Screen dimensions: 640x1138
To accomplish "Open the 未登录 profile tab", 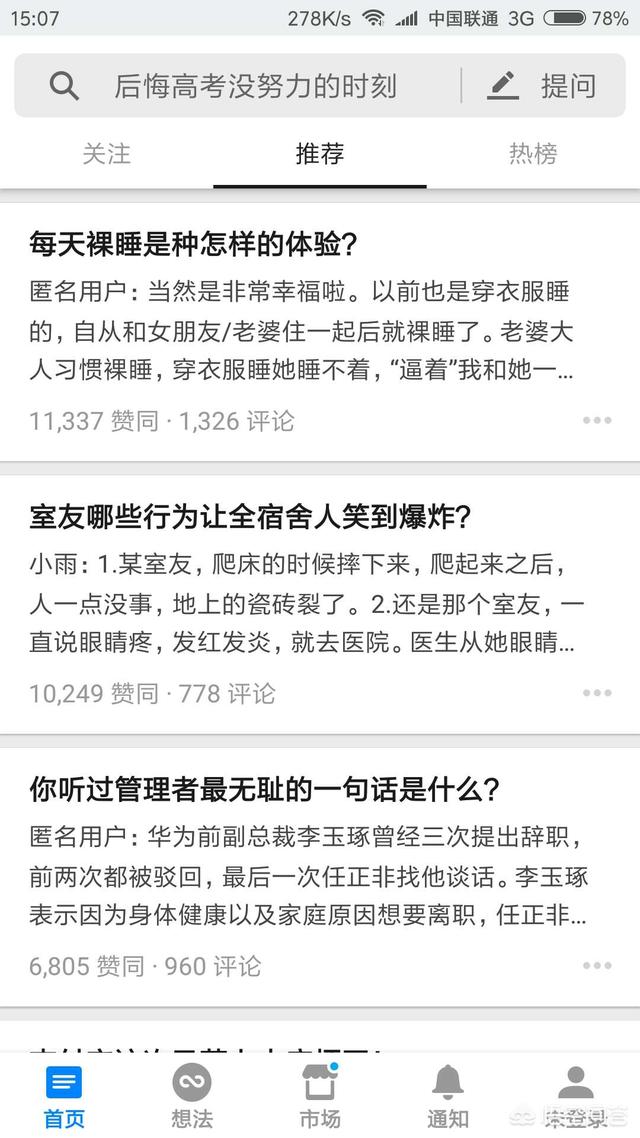I will click(576, 1097).
